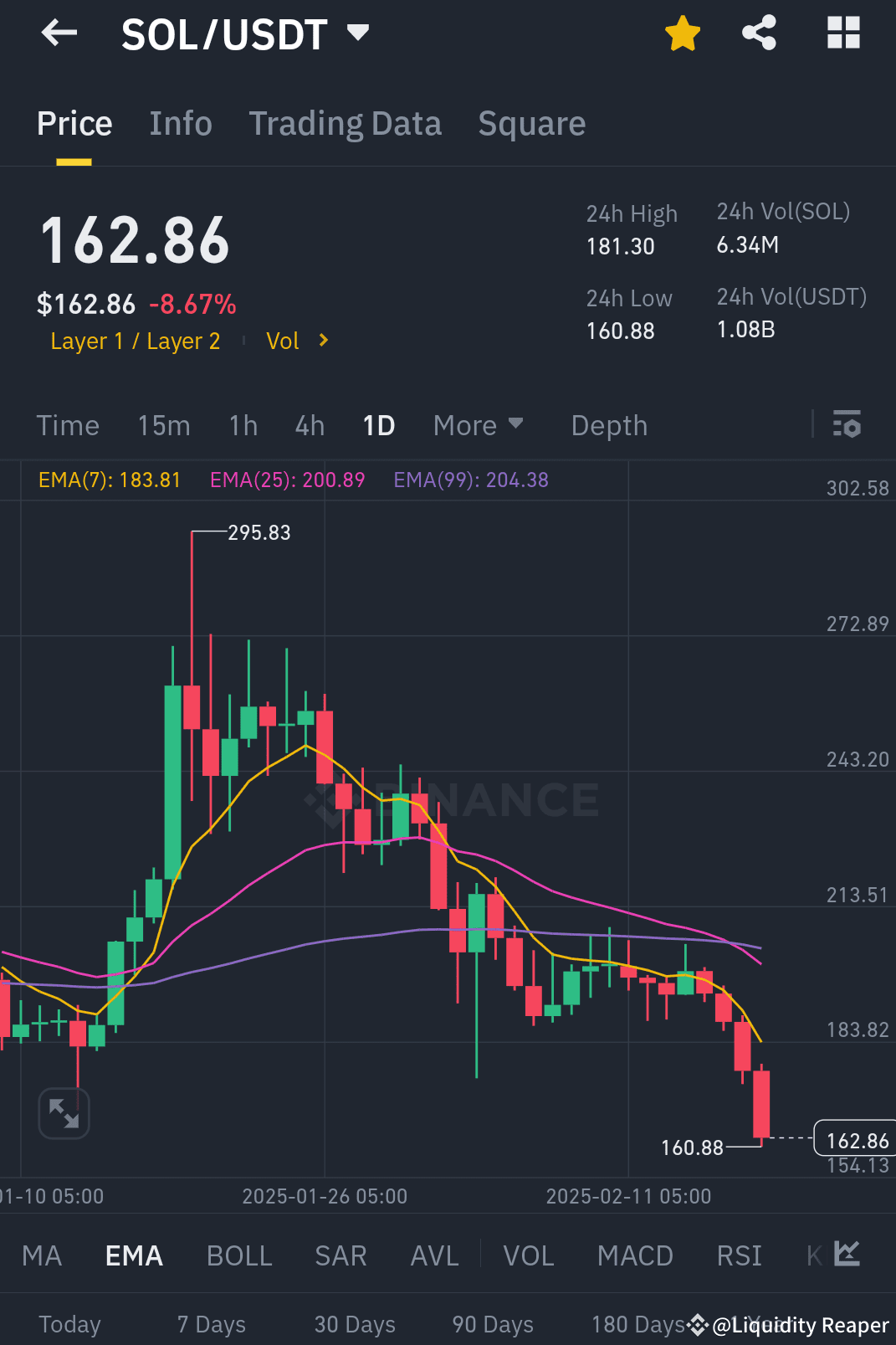Enable the EMA indicator overlay
Viewport: 896px width, 1345px height.
pos(133,1255)
